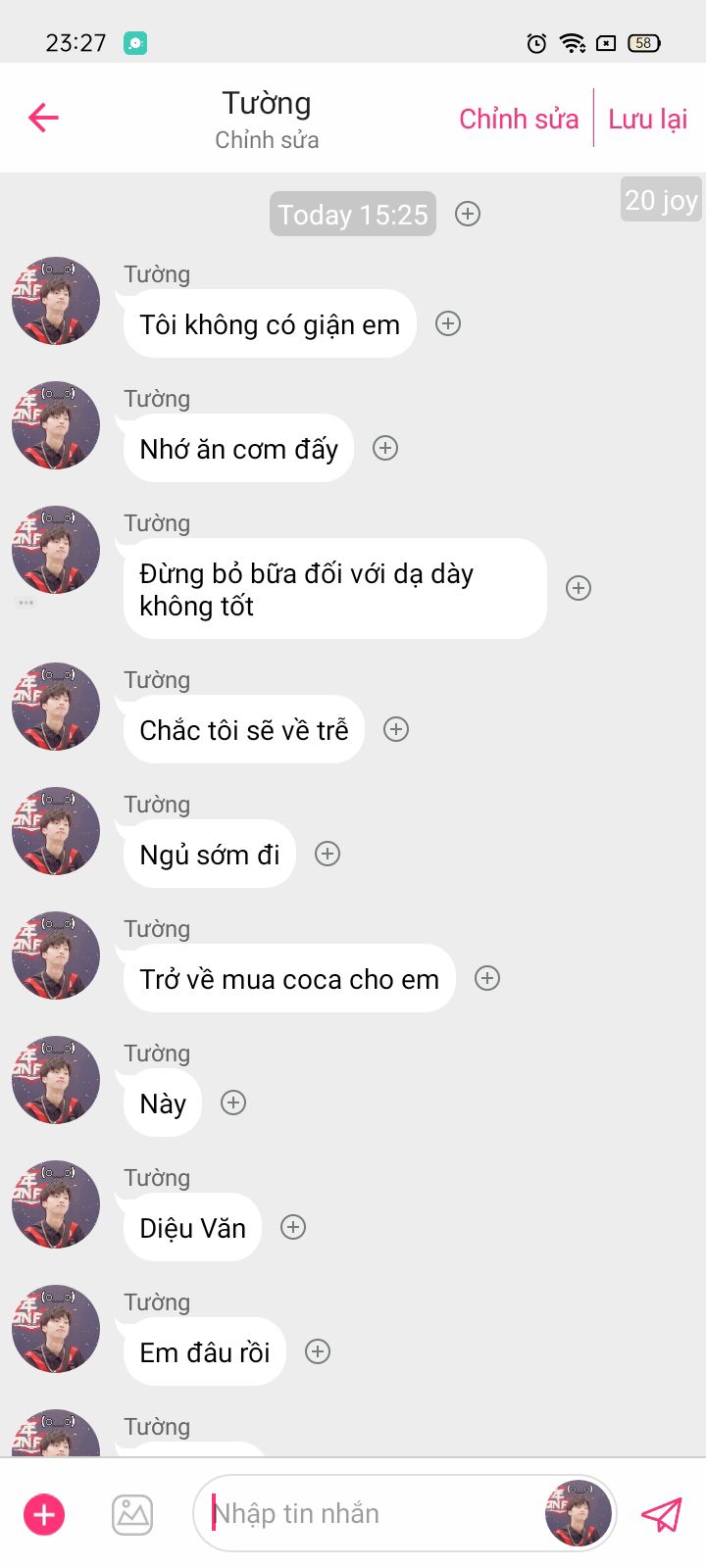
Task: Open the pink plus attachment button
Action: coord(44,1514)
